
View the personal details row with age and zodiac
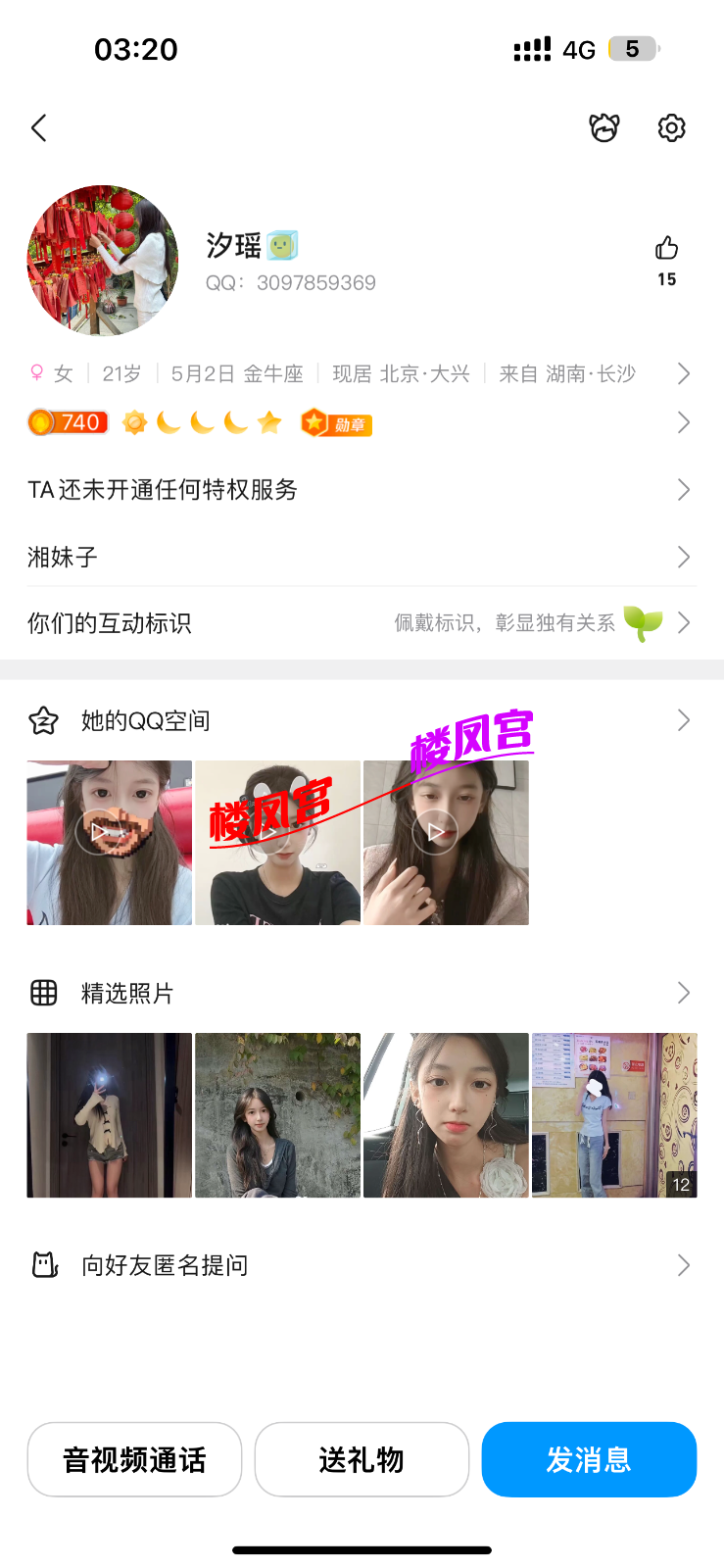coord(353,373)
